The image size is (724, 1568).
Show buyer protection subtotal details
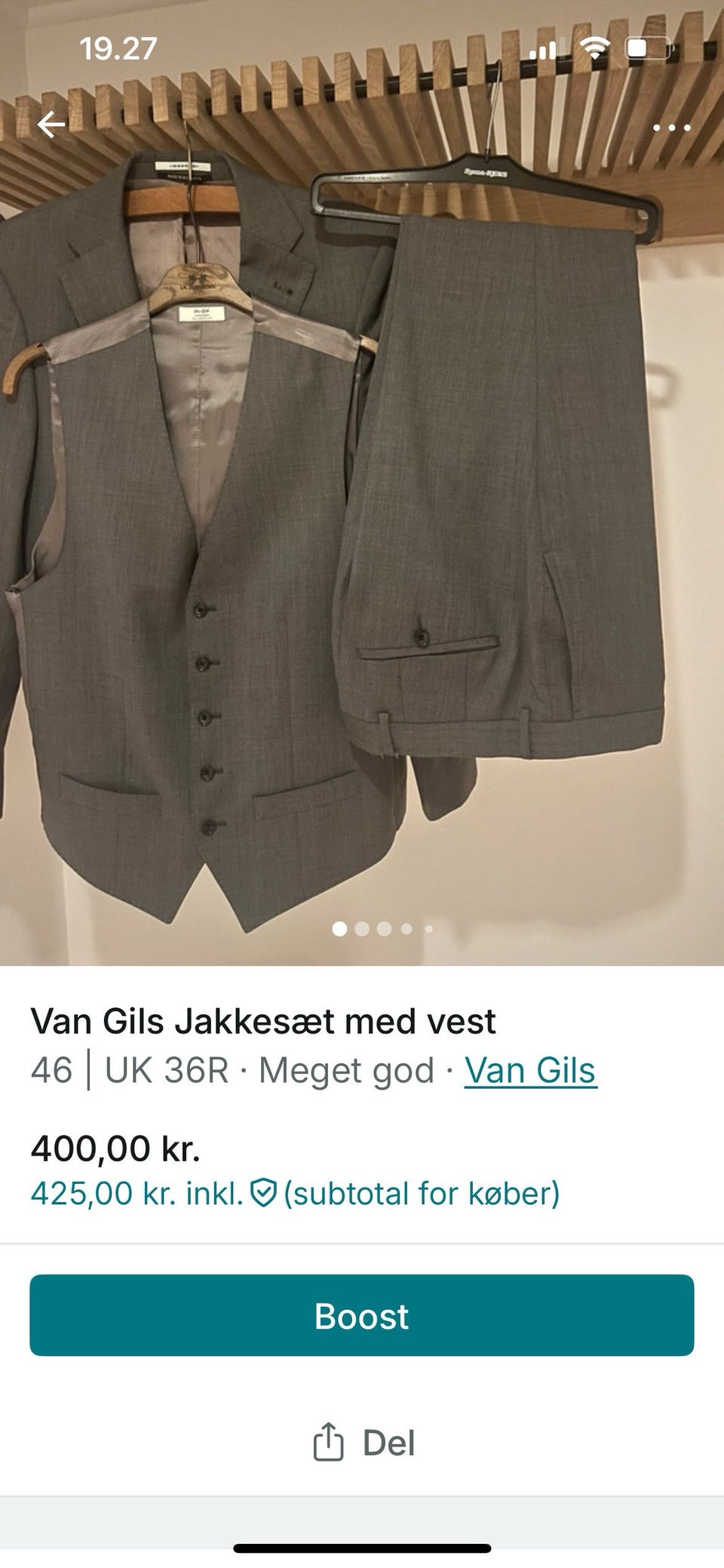263,1194
